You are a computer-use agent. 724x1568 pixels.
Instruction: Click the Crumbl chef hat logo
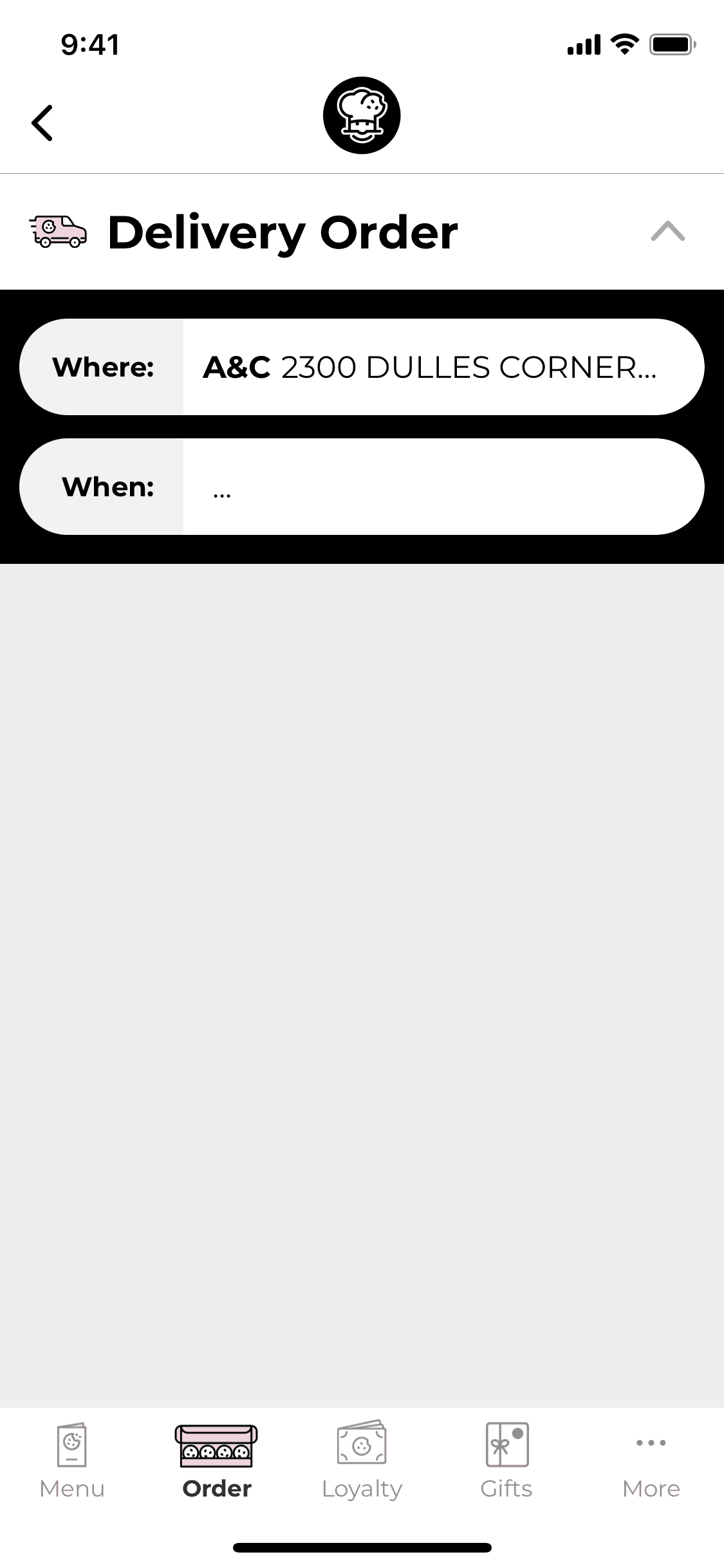click(x=362, y=115)
